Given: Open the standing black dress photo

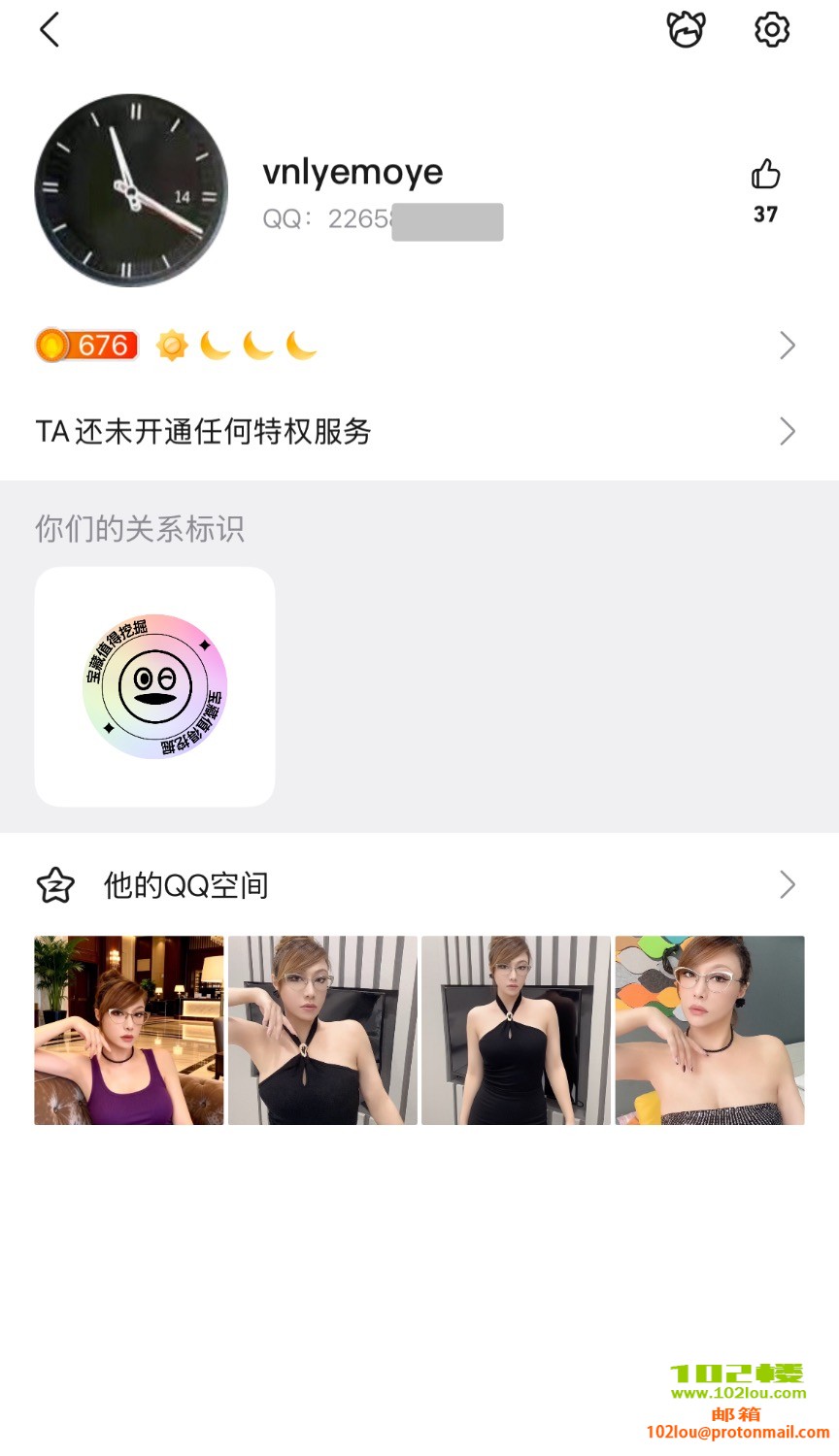Looking at the screenshot, I should pyautogui.click(x=516, y=1030).
